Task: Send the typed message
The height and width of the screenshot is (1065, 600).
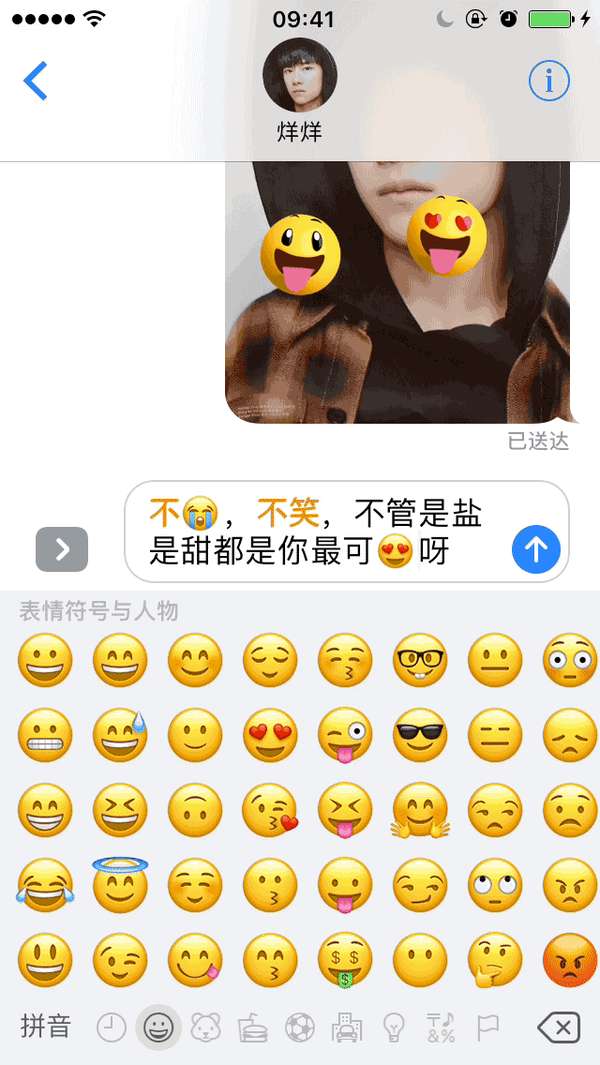Action: coord(536,548)
